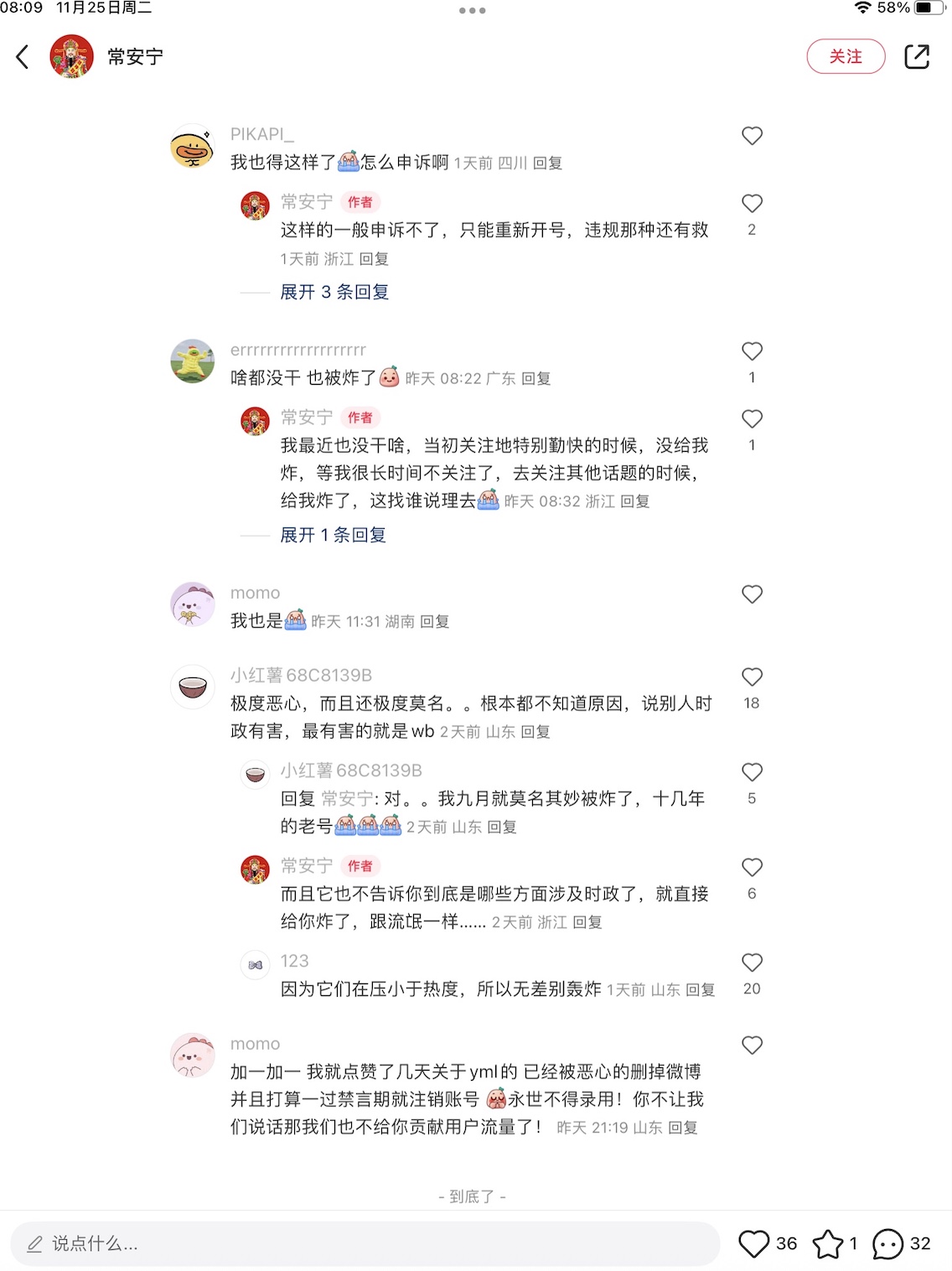The height and width of the screenshot is (1271, 952).
Task: Like errrrrr's comment 啥都没干也被炸了
Action: pos(752,351)
